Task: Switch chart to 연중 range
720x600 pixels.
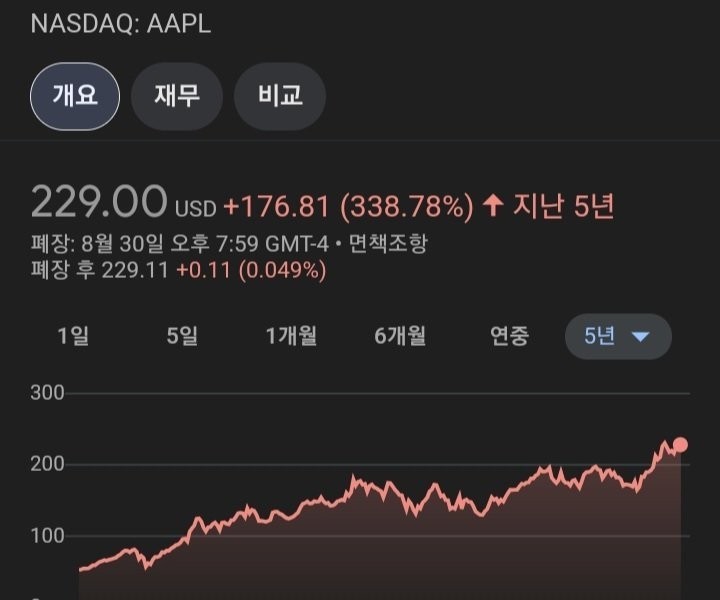Action: [509, 336]
